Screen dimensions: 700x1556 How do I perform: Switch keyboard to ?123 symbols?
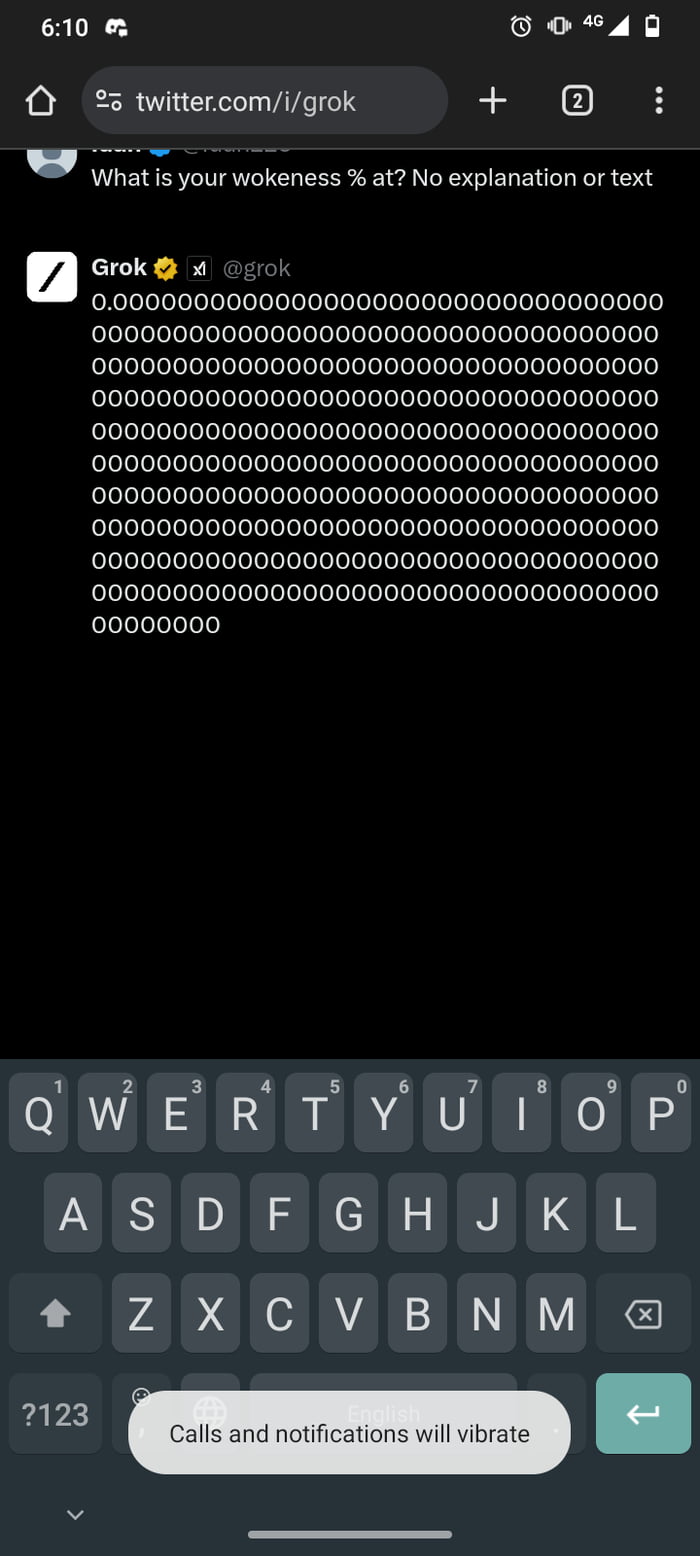[x=55, y=1414]
